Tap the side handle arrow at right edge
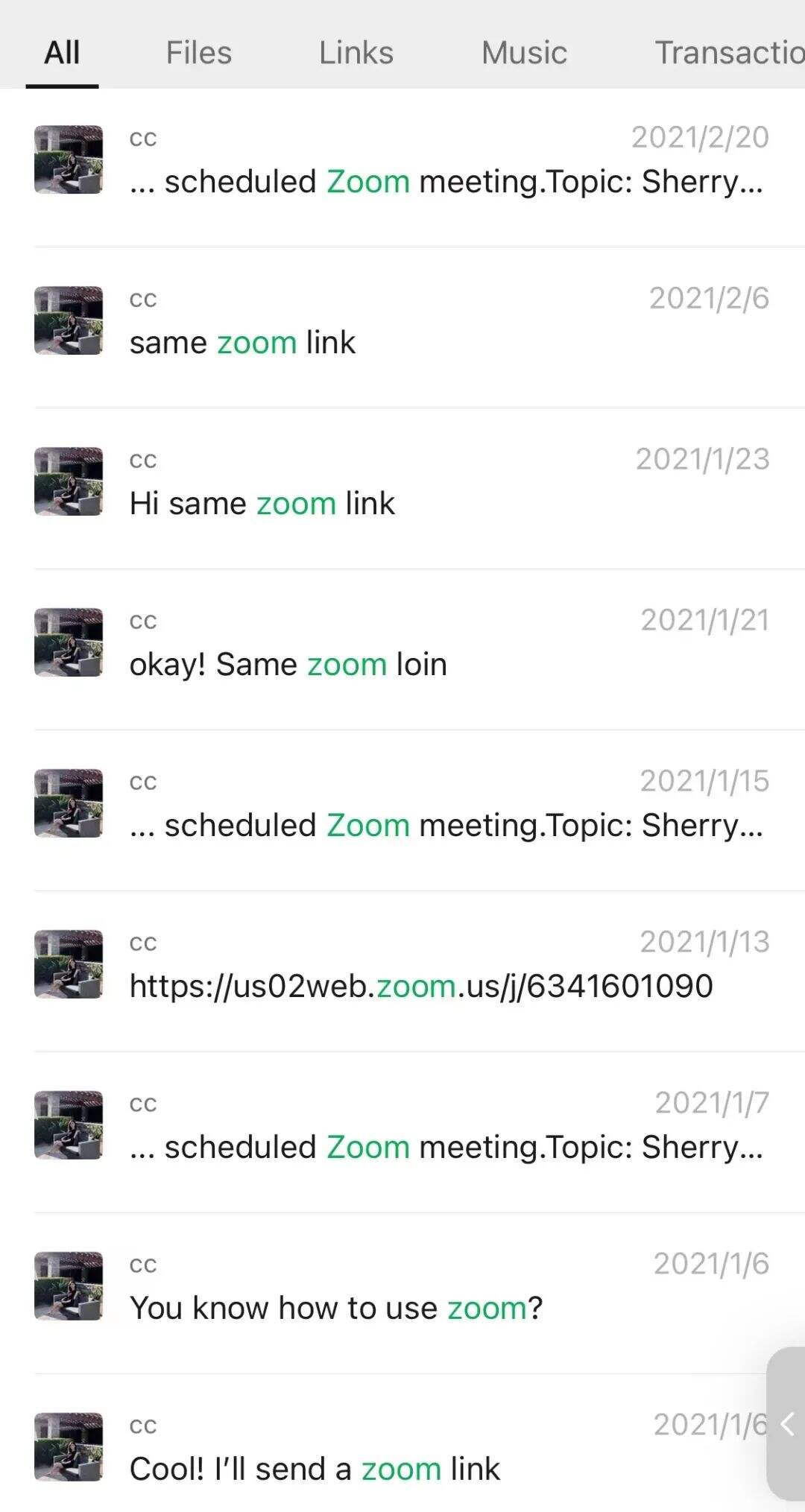 [x=786, y=1424]
